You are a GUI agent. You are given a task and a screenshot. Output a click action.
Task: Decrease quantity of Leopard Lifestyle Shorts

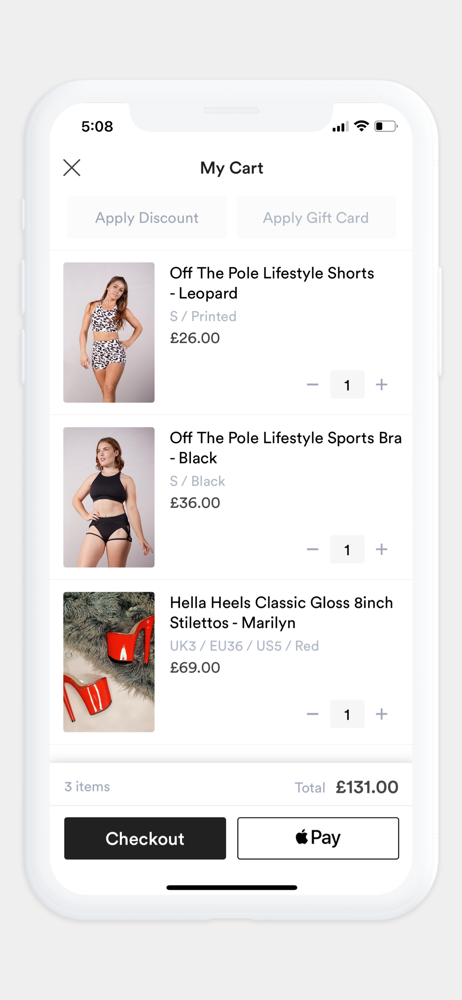click(x=312, y=385)
